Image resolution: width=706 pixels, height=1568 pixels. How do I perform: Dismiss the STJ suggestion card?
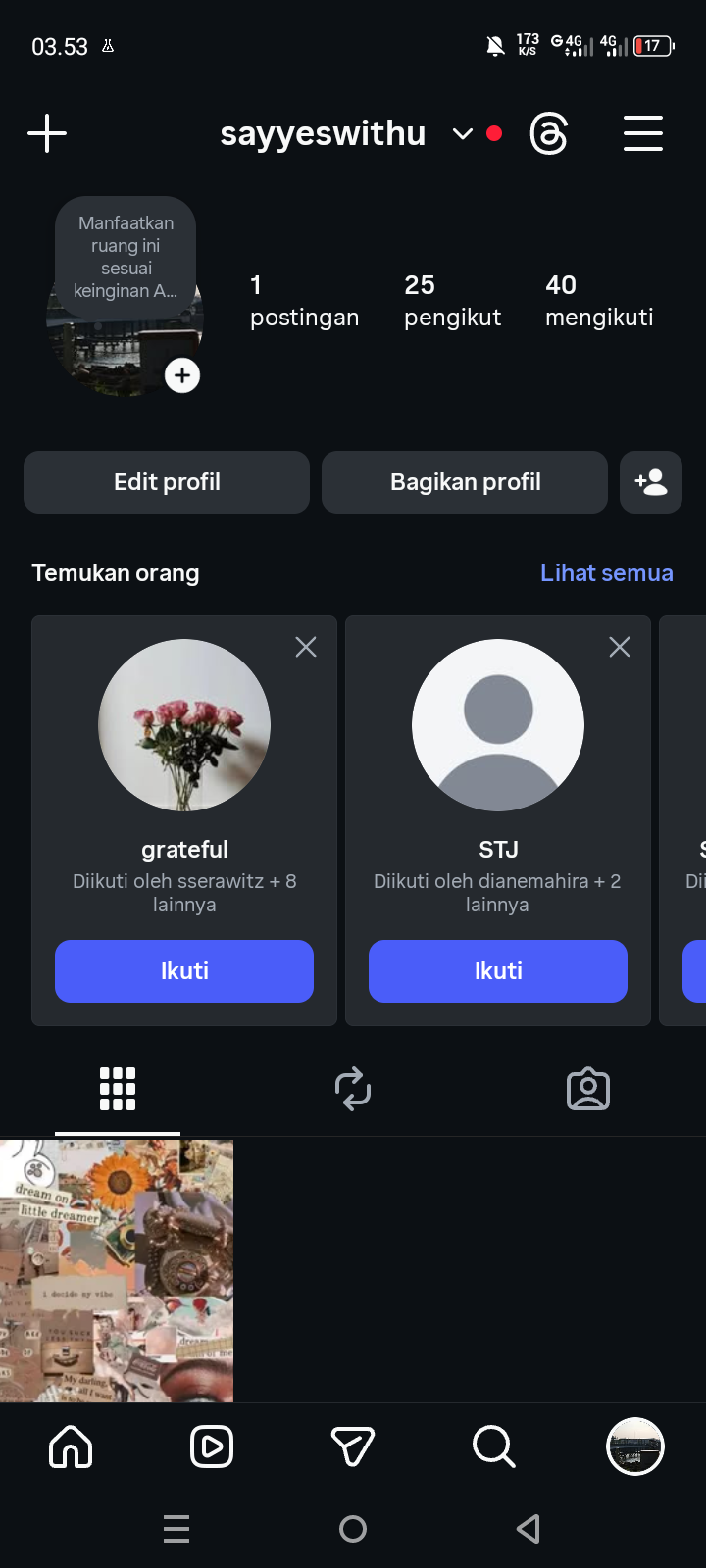pyautogui.click(x=620, y=647)
